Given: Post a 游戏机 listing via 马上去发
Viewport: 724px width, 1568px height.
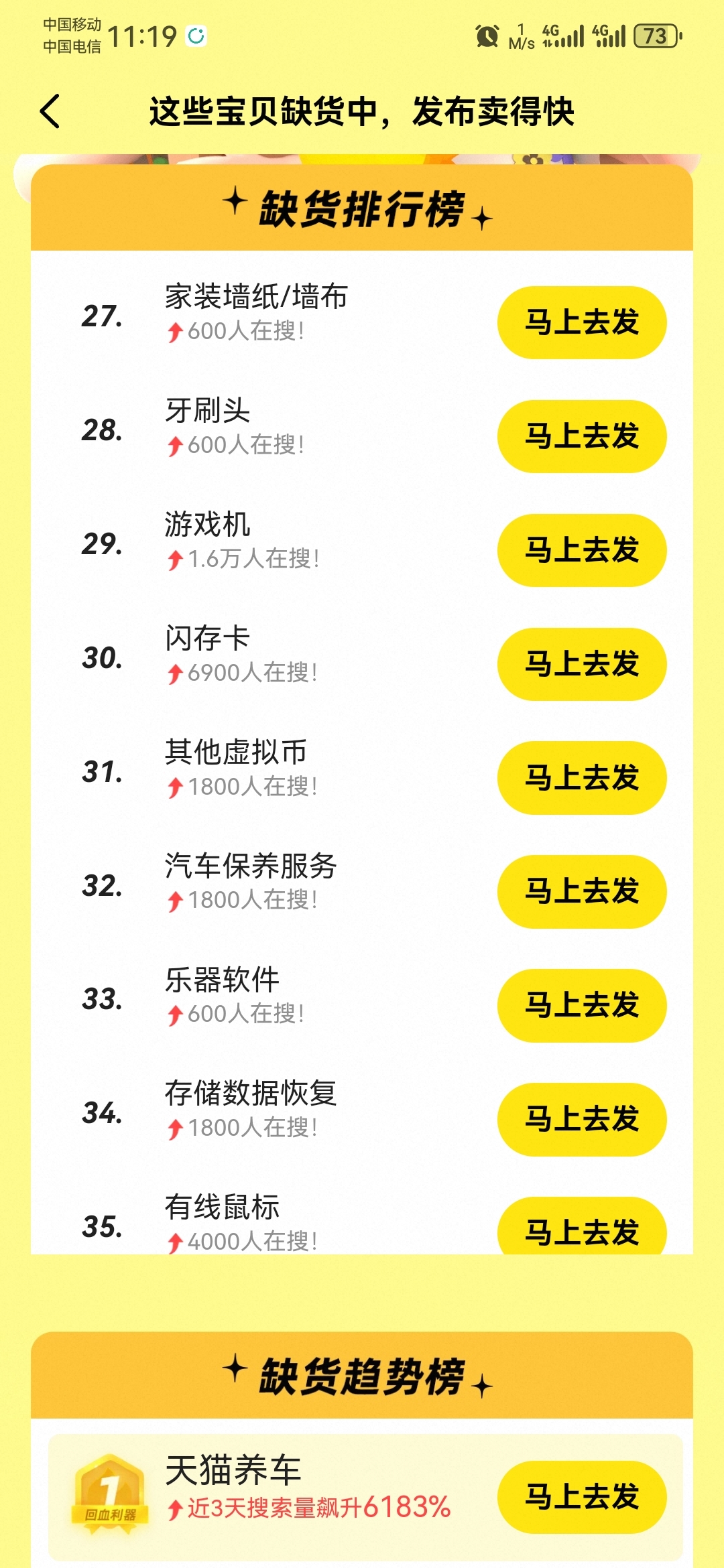Looking at the screenshot, I should click(x=582, y=550).
